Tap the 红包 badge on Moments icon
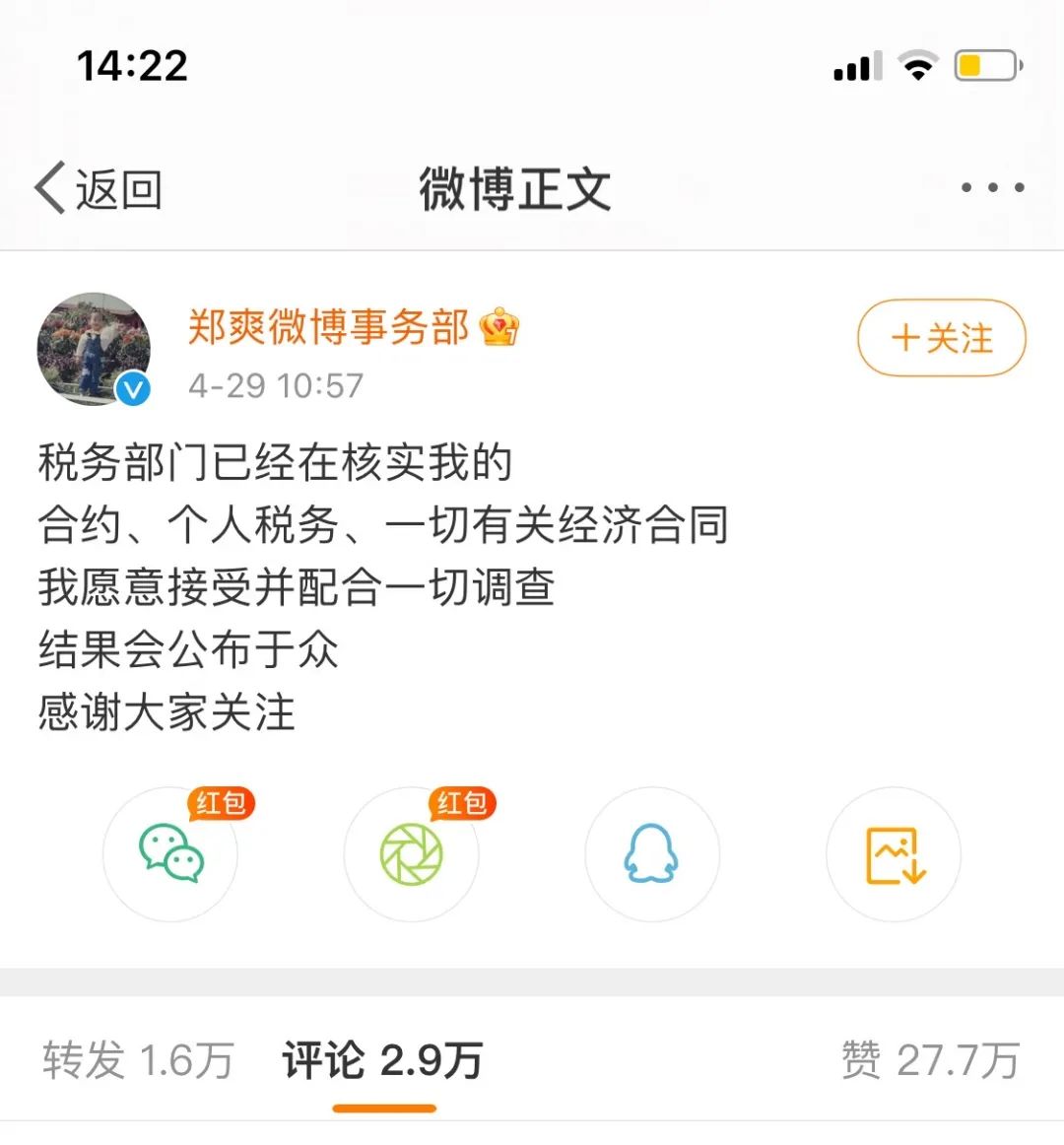 pyautogui.click(x=461, y=803)
